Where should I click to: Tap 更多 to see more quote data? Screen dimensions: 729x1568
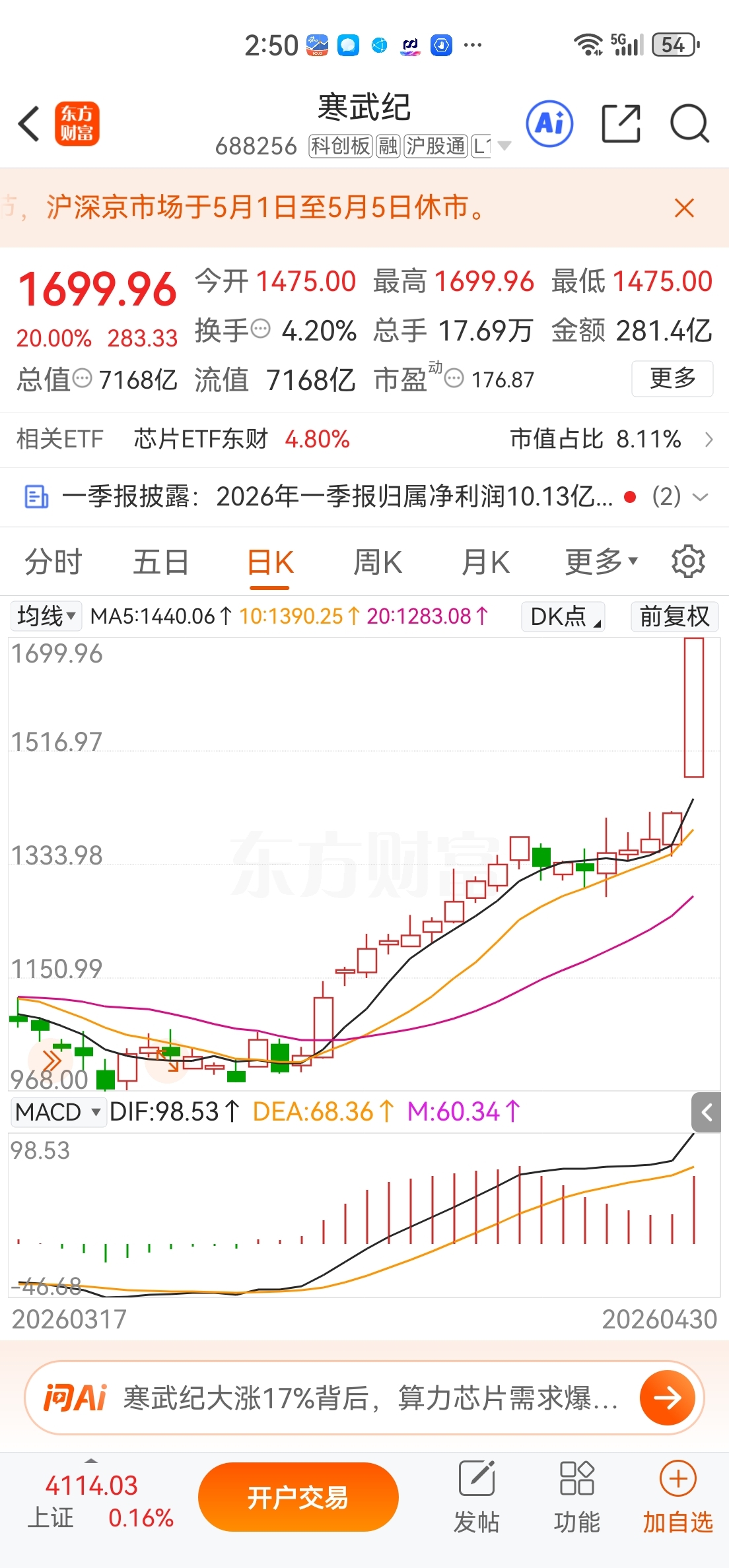672,378
